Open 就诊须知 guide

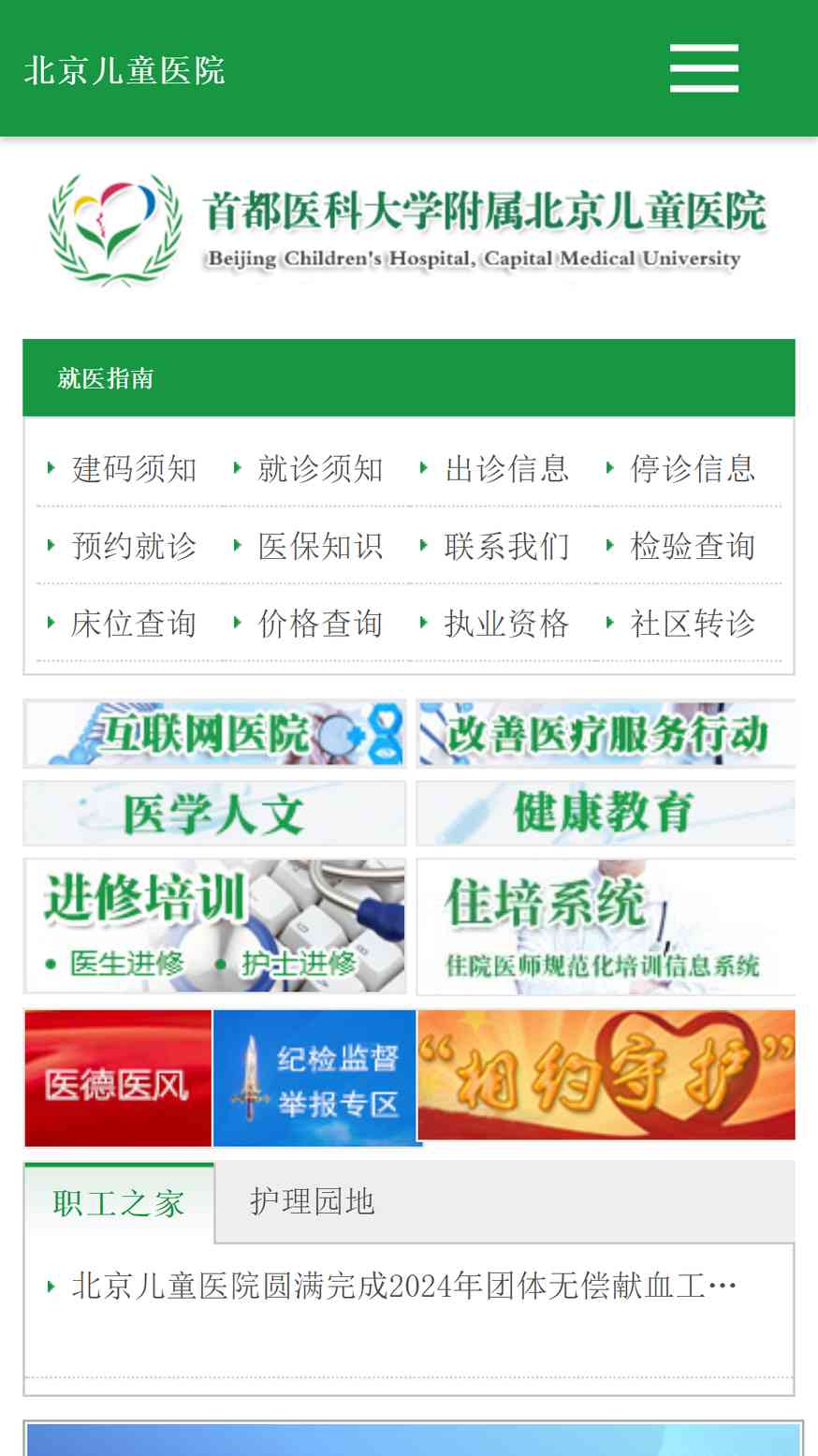click(x=320, y=468)
